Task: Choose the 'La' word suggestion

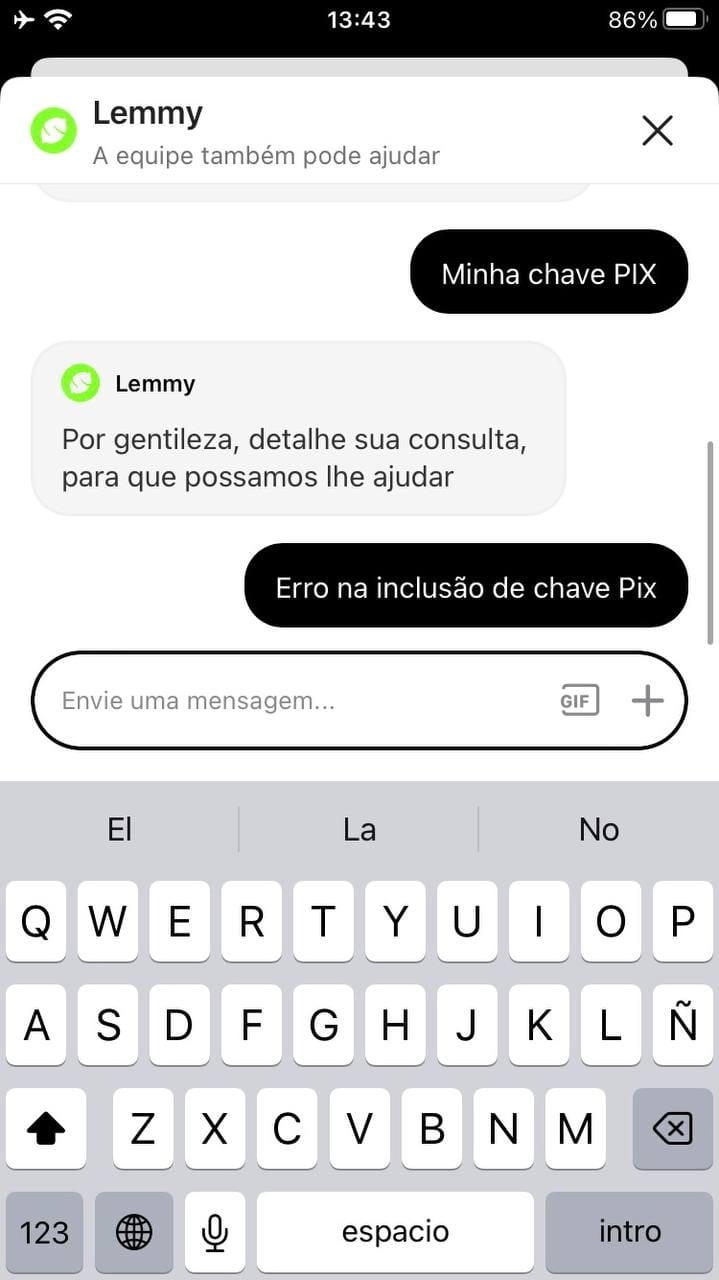Action: (359, 829)
